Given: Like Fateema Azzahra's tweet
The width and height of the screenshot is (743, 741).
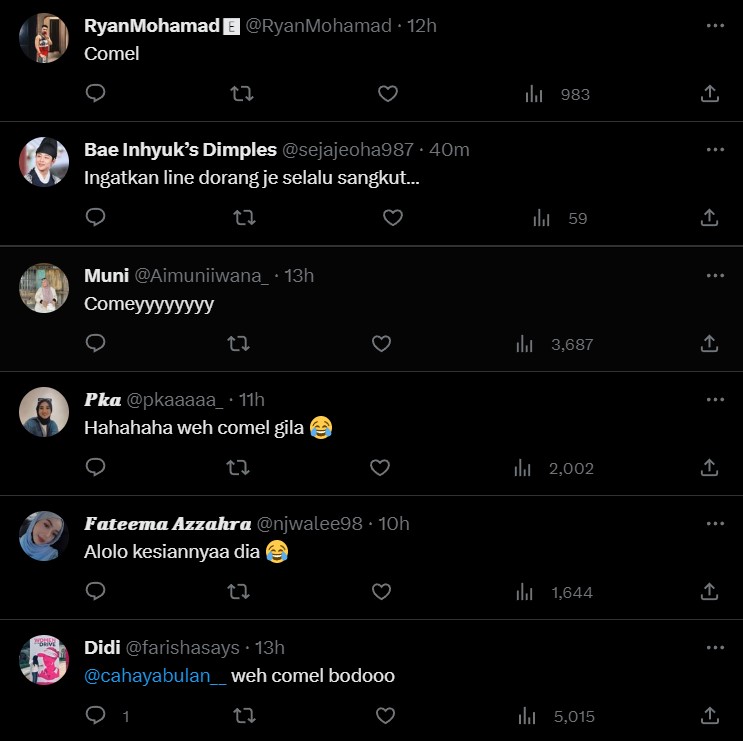Looking at the screenshot, I should [x=381, y=592].
